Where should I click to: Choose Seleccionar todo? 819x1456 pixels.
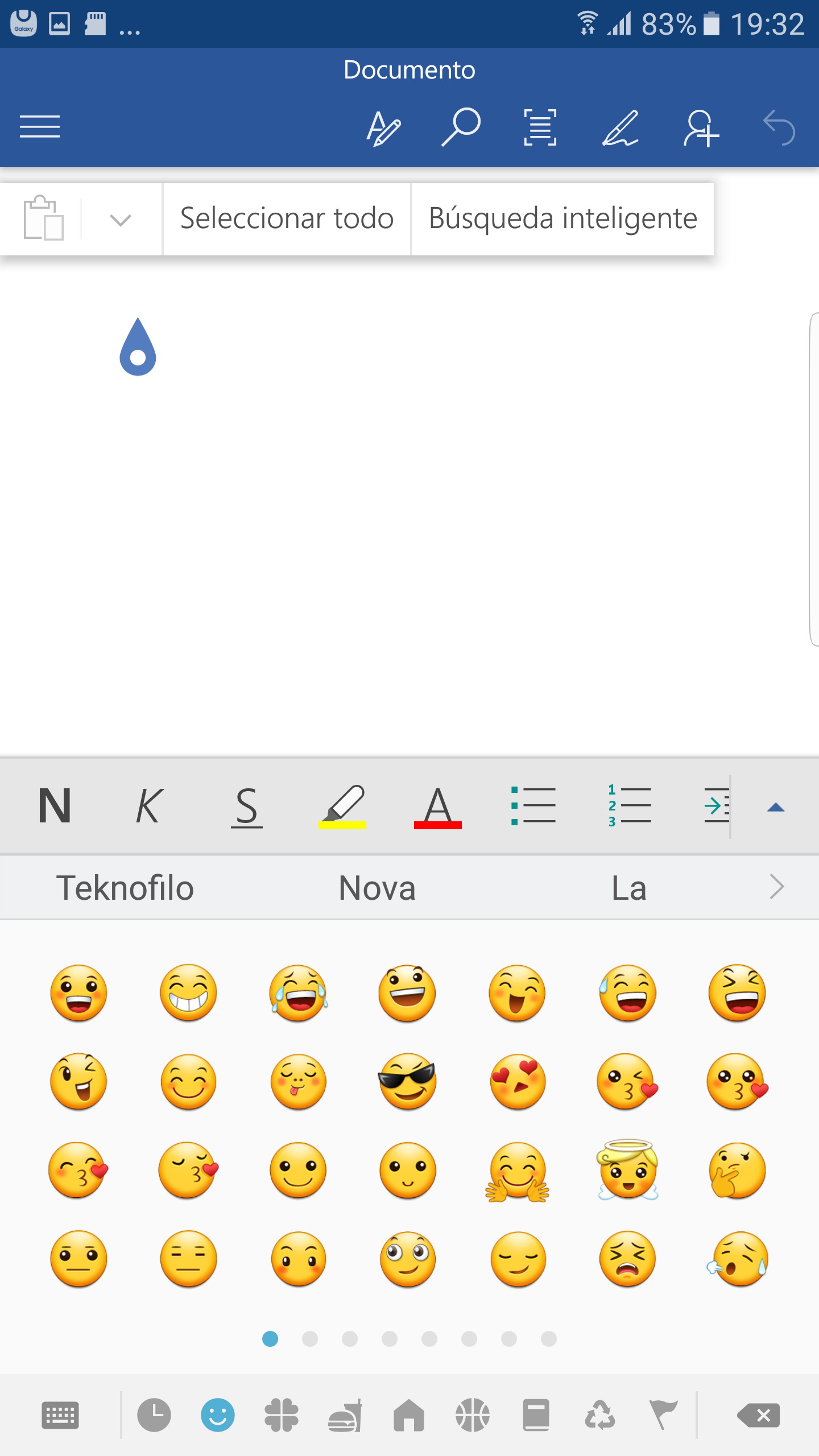point(287,218)
